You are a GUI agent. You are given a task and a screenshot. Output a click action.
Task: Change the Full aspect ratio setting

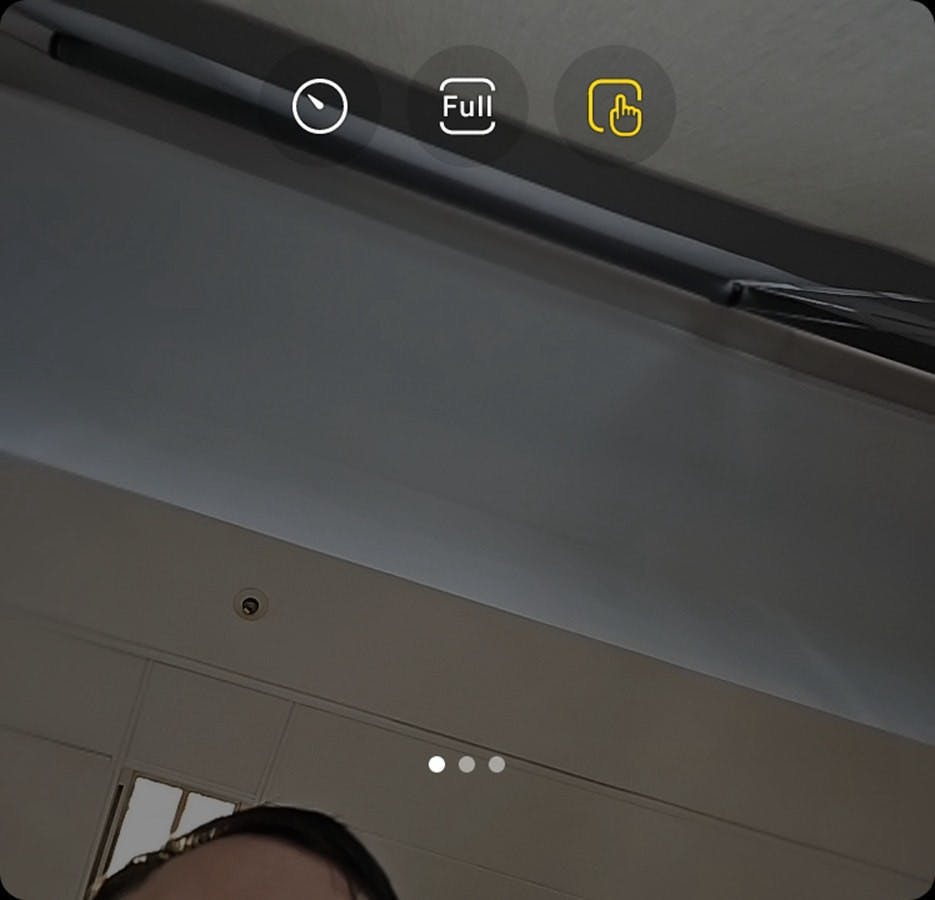pyautogui.click(x=467, y=106)
